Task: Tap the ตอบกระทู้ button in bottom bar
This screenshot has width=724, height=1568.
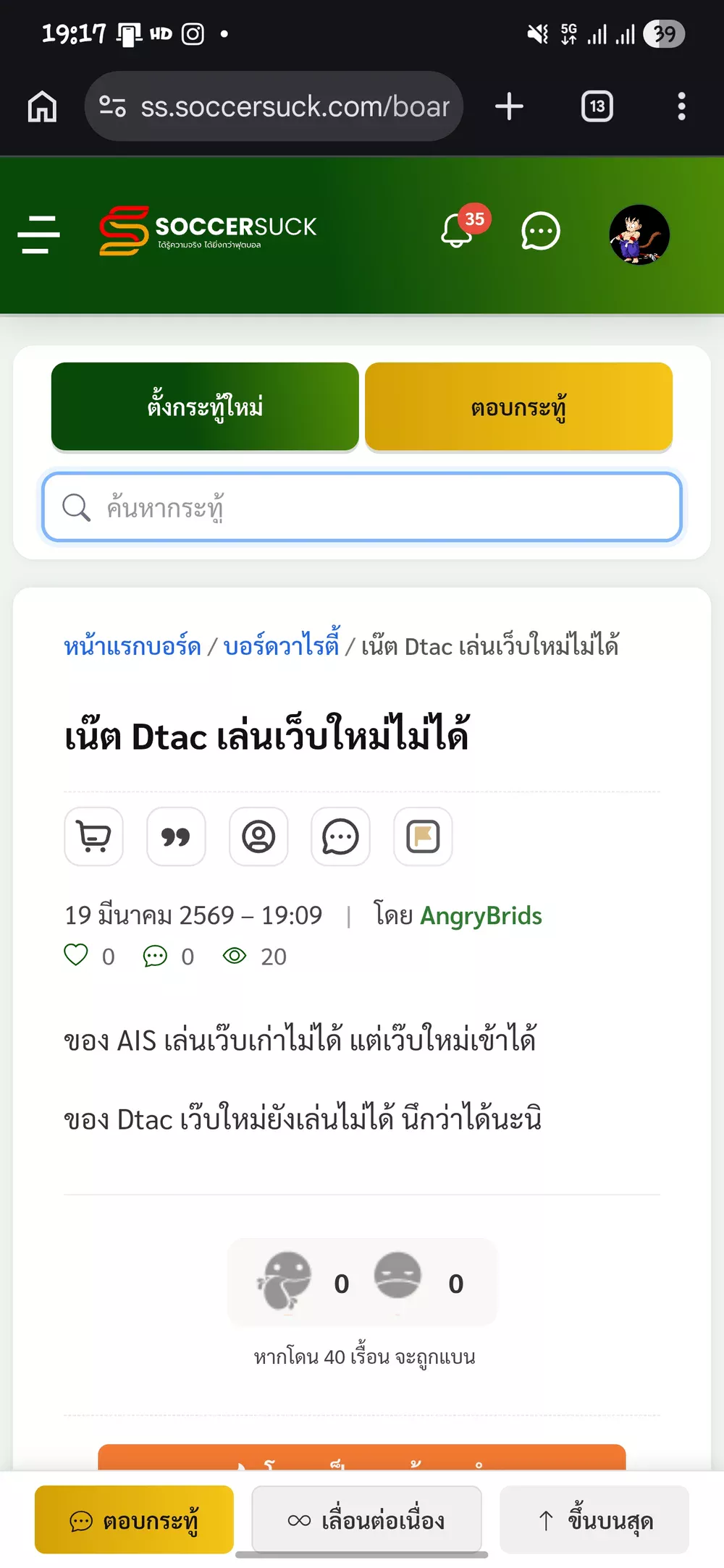Action: 134,1520
